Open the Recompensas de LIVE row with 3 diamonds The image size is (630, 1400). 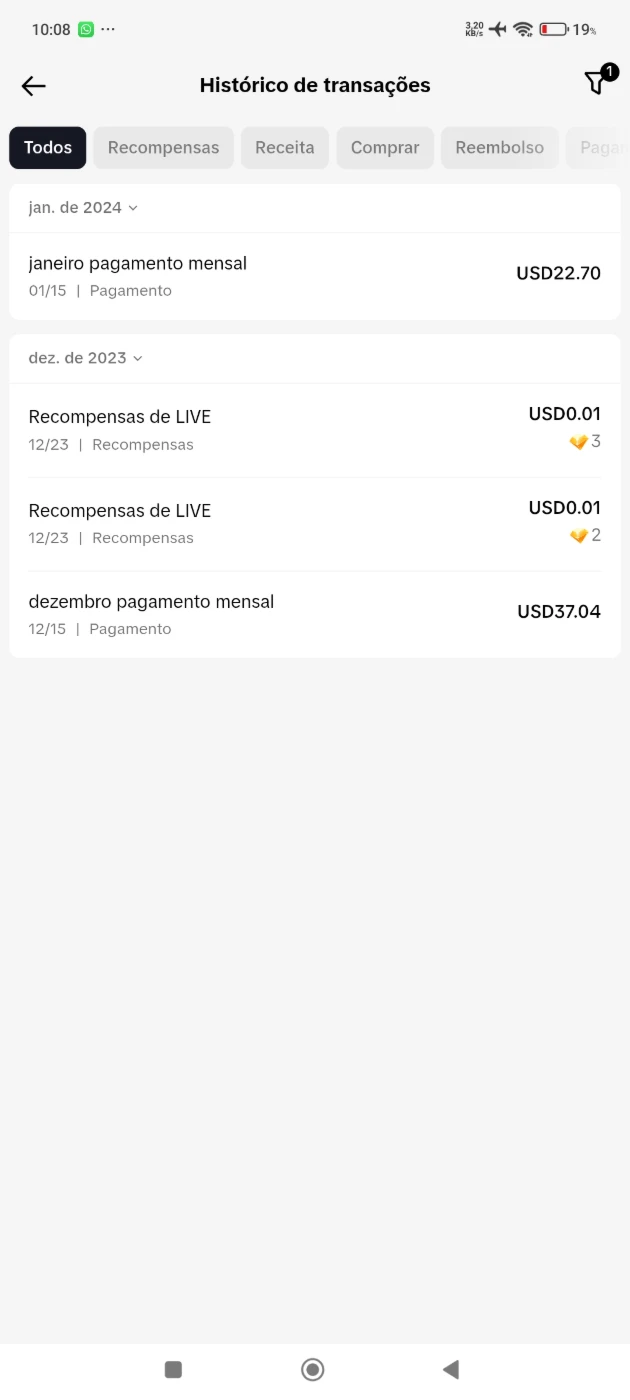click(x=315, y=430)
